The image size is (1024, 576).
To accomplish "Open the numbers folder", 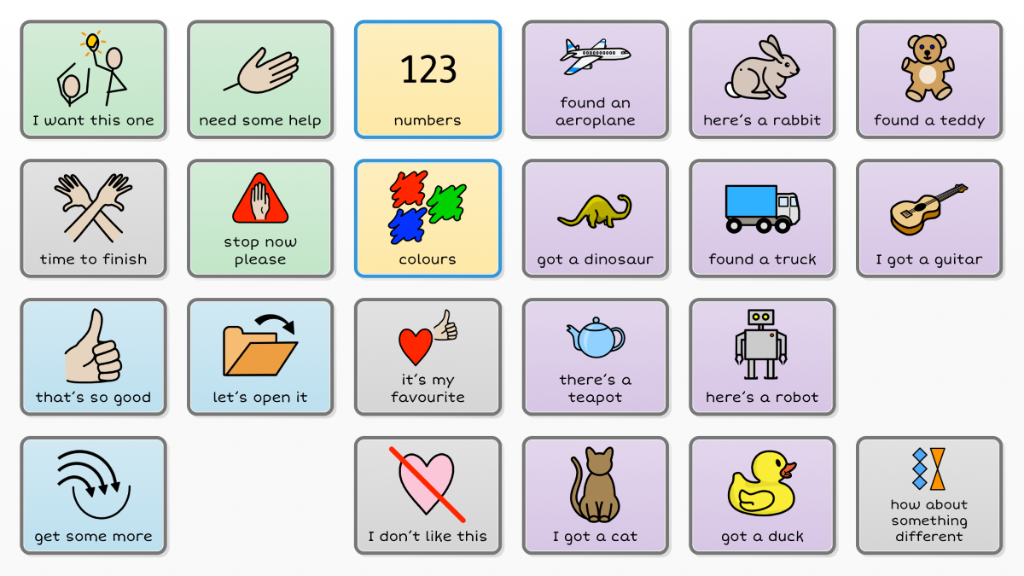I will coord(427,79).
